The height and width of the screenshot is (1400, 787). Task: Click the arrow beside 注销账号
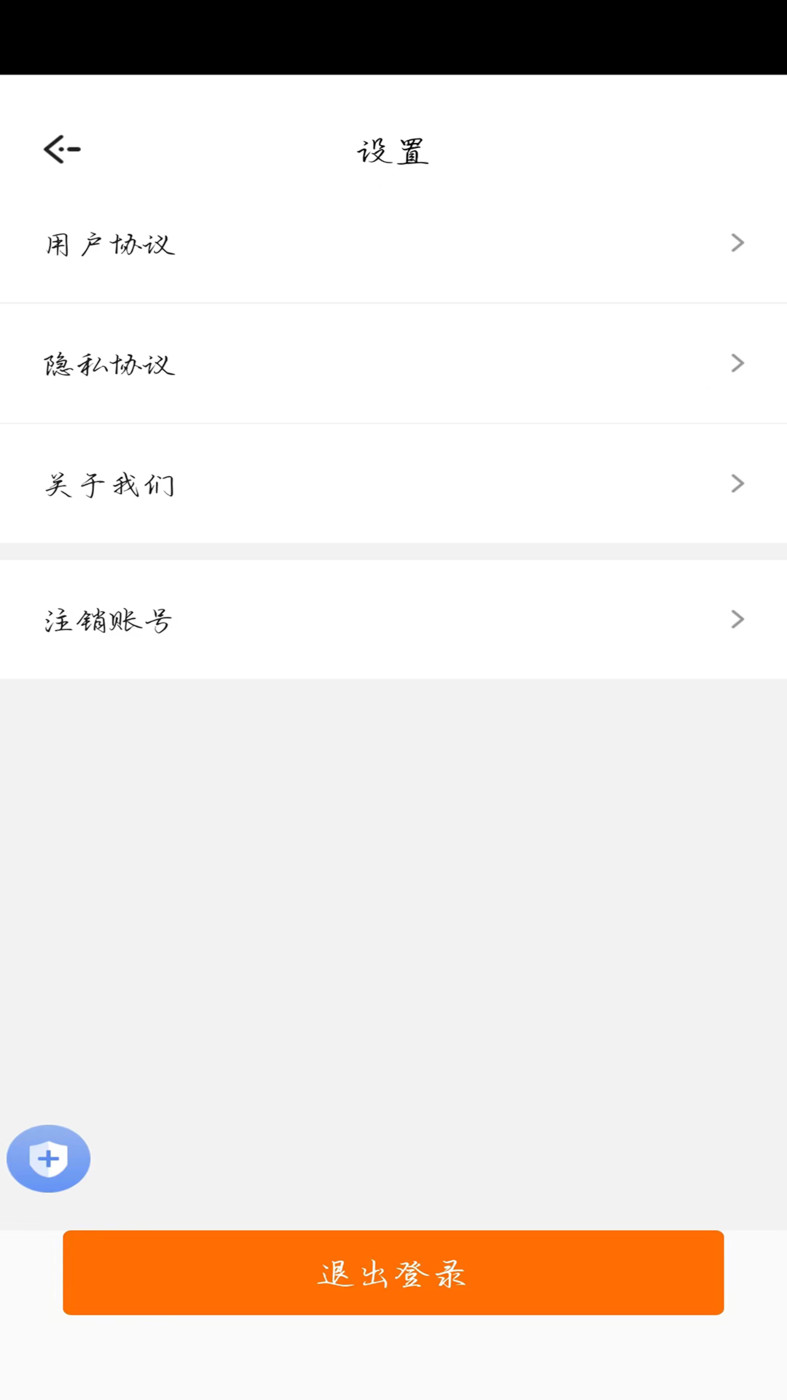click(737, 618)
